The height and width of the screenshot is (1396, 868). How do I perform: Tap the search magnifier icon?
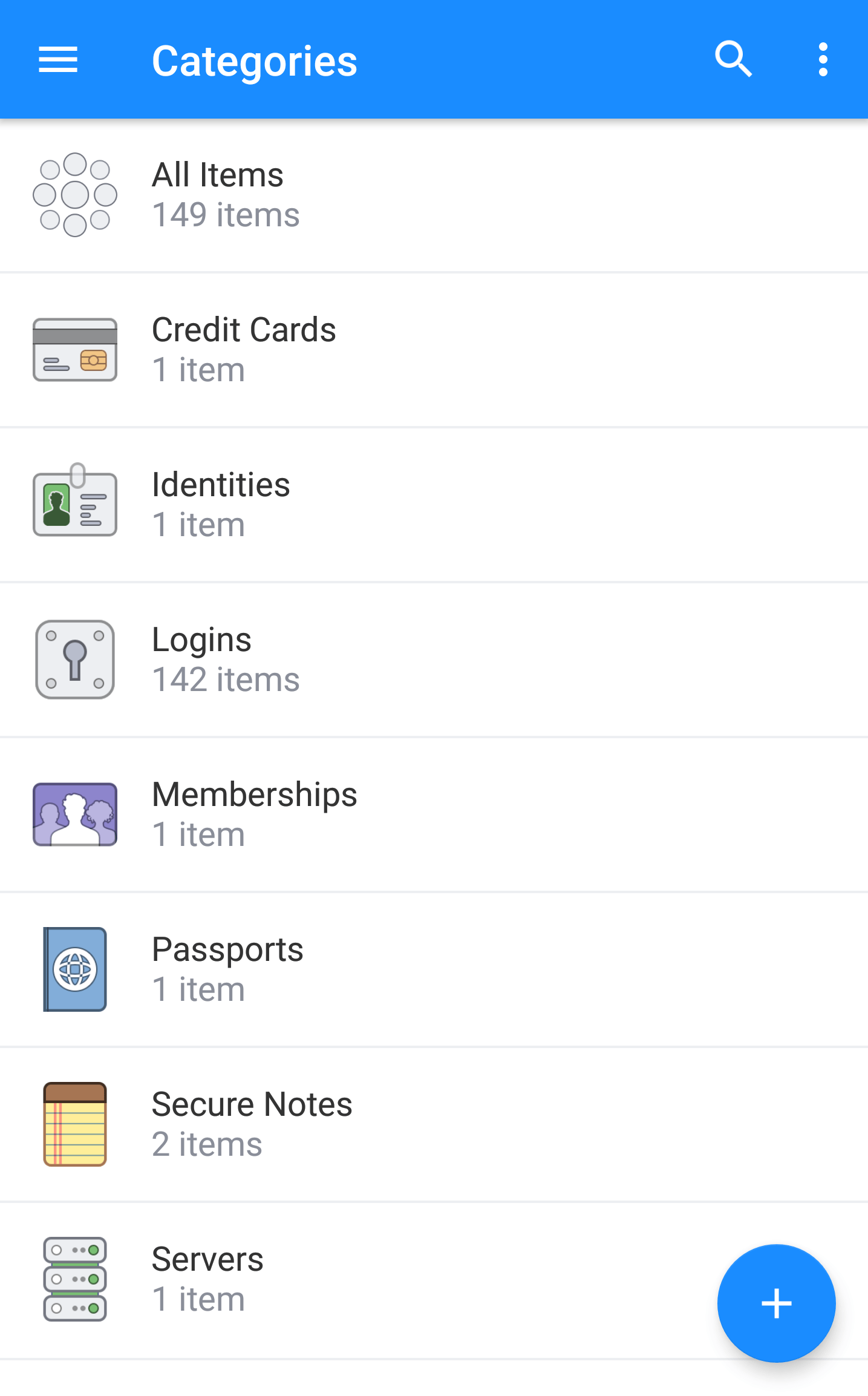[733, 59]
